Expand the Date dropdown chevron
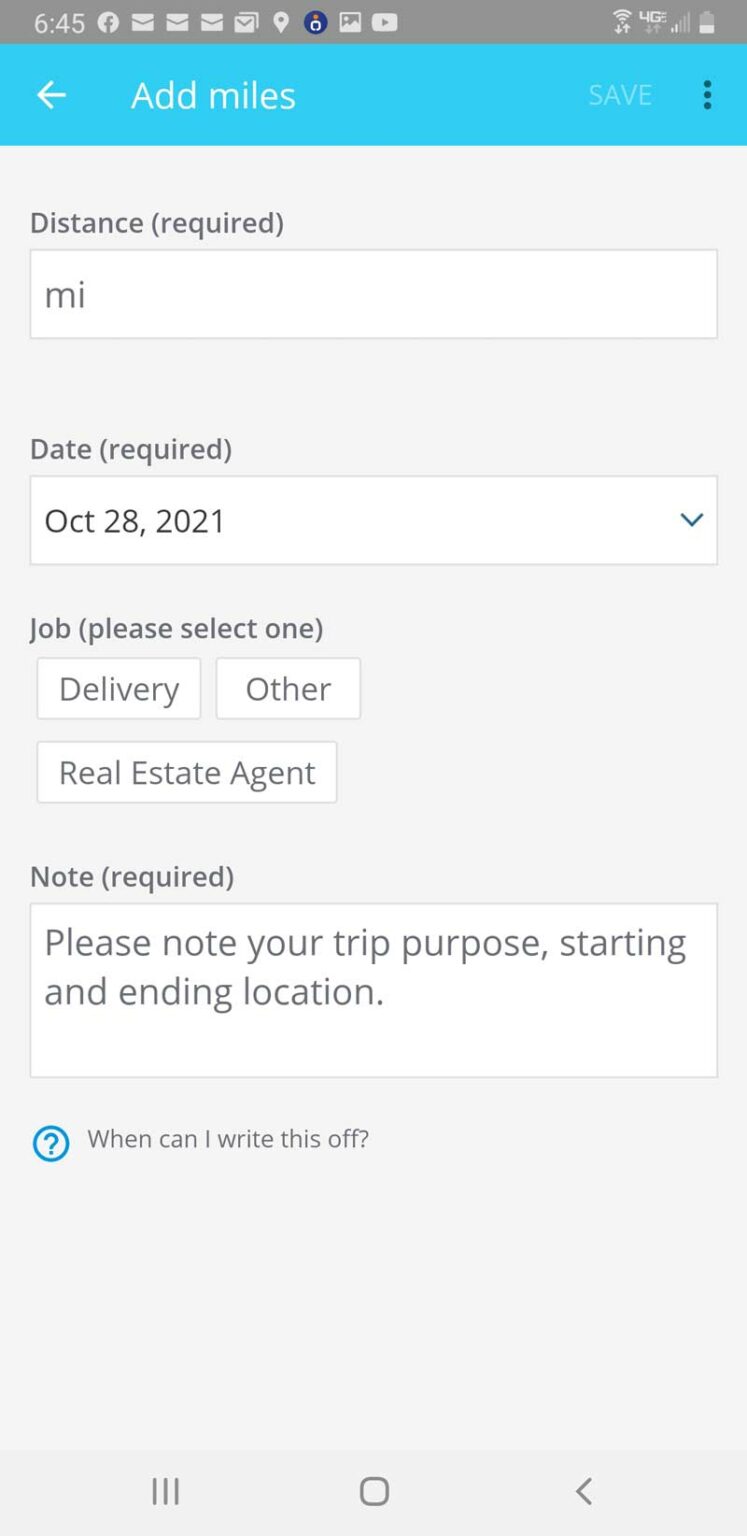 click(x=691, y=520)
